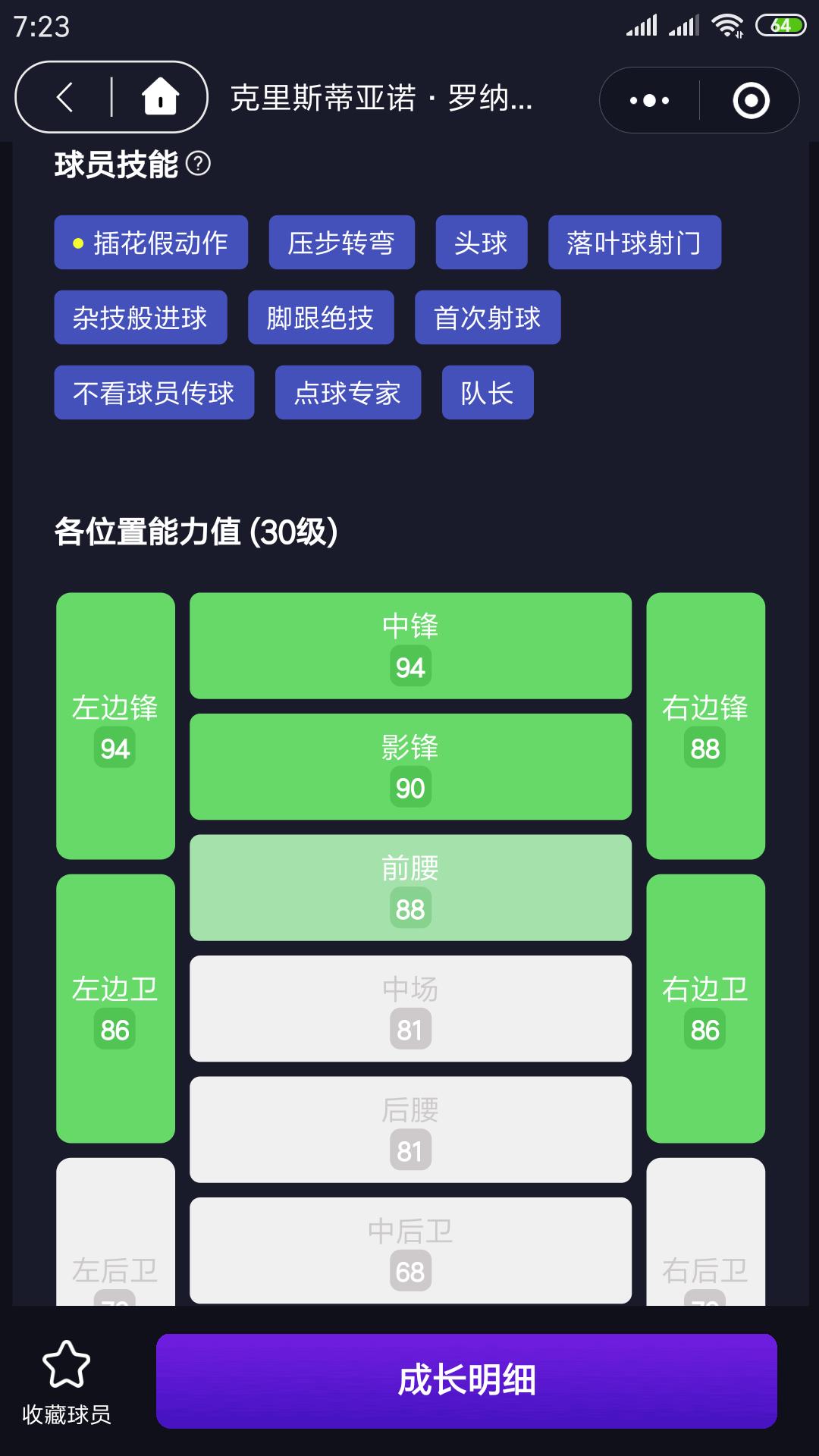
Task: Select the 落叶球射门 skill tag
Action: click(x=635, y=243)
